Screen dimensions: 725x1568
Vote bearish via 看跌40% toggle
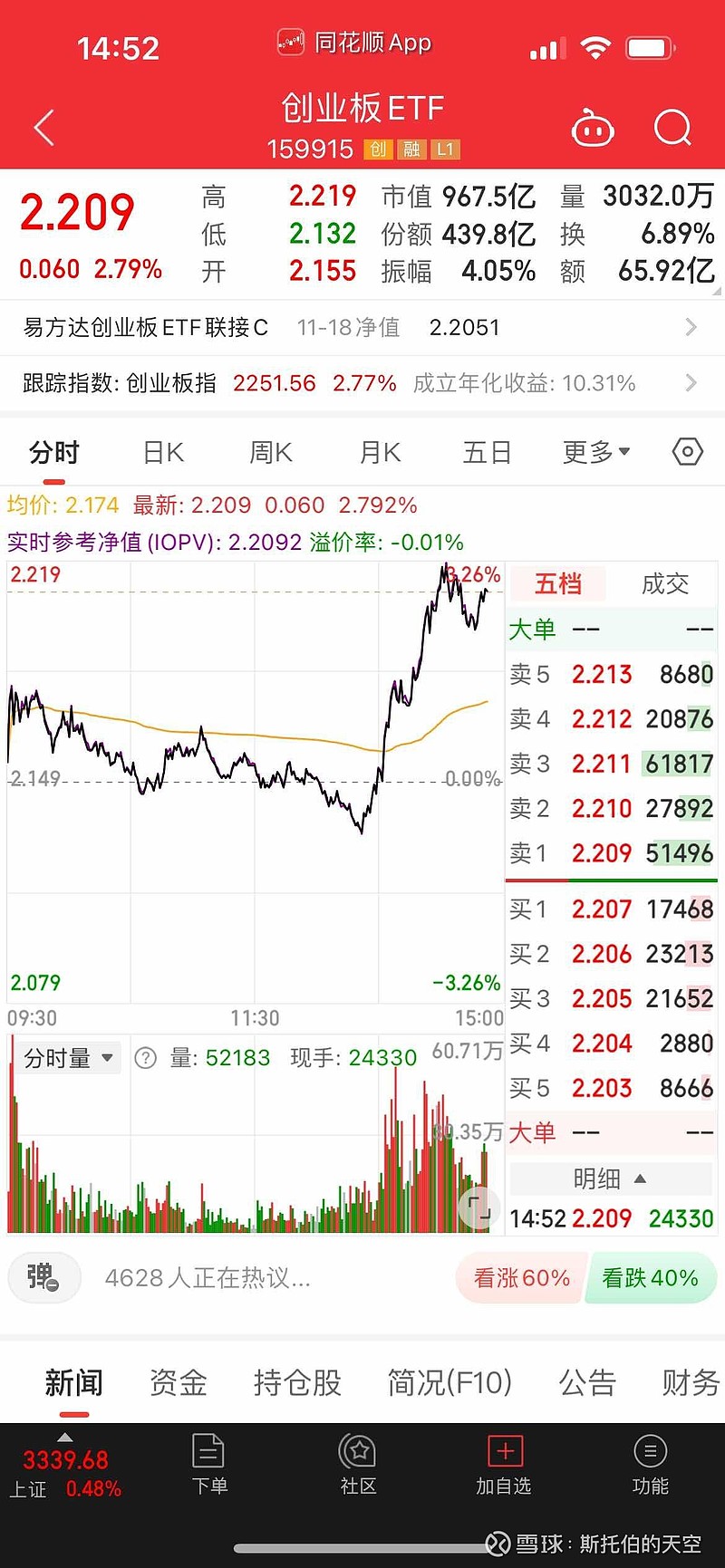click(651, 1277)
